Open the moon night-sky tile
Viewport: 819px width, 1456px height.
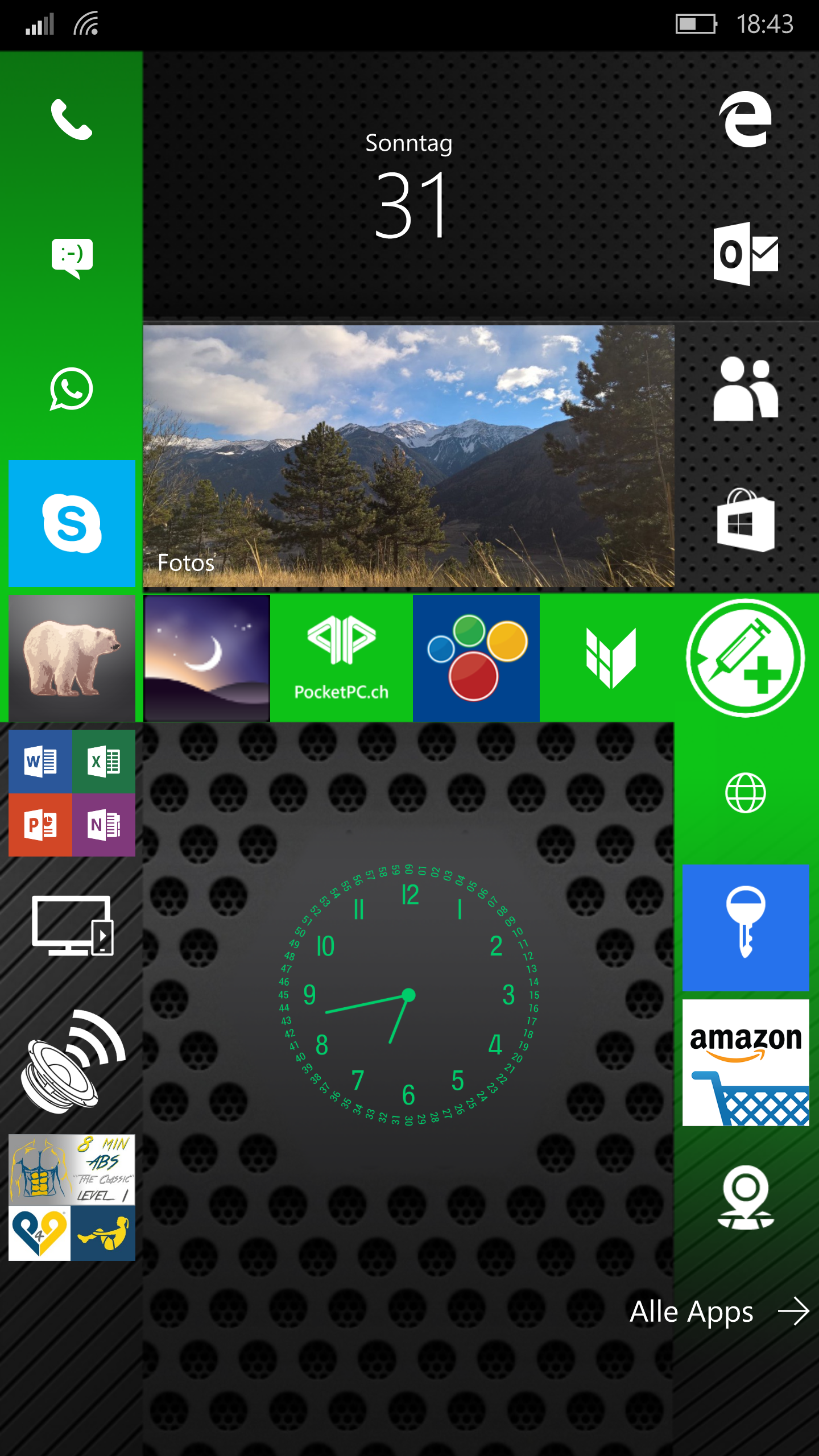point(207,658)
